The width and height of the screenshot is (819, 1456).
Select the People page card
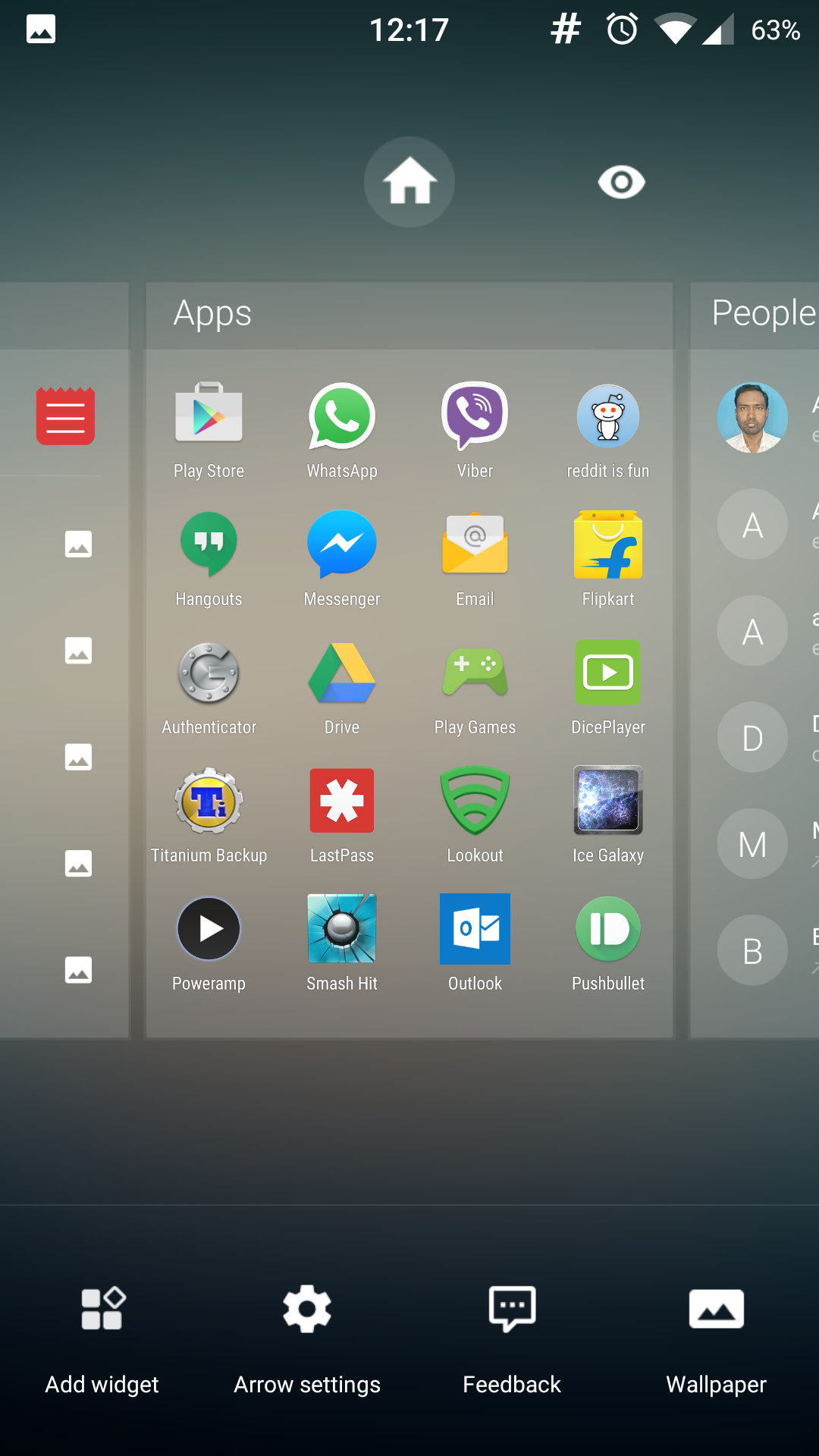pyautogui.click(x=758, y=313)
